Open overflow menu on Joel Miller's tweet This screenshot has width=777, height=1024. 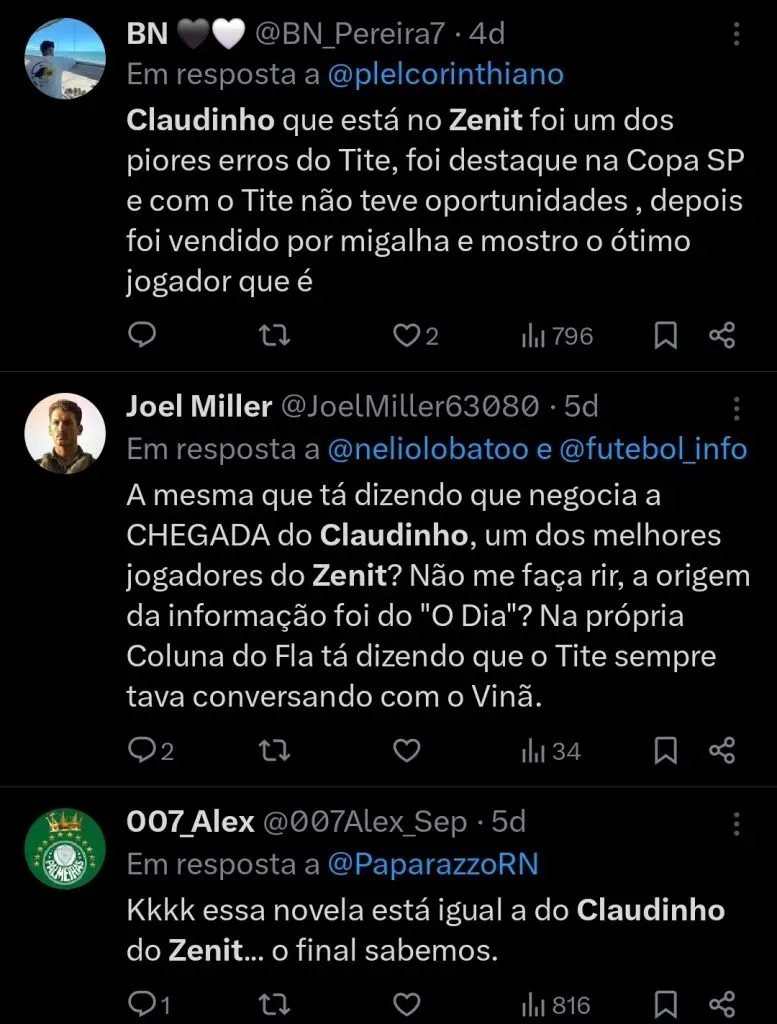pyautogui.click(x=737, y=408)
